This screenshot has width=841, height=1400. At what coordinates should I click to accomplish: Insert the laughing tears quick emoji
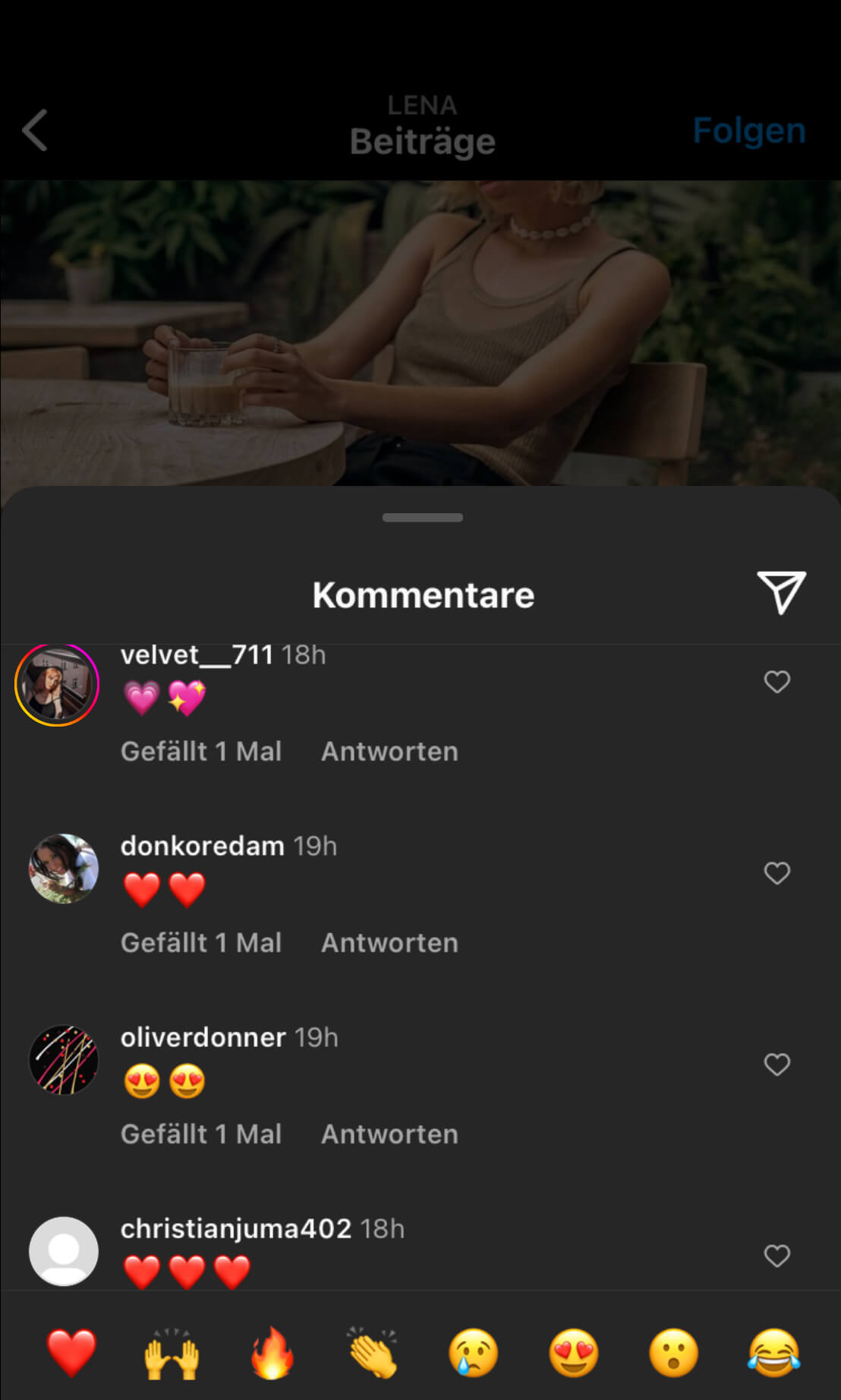[773, 1353]
